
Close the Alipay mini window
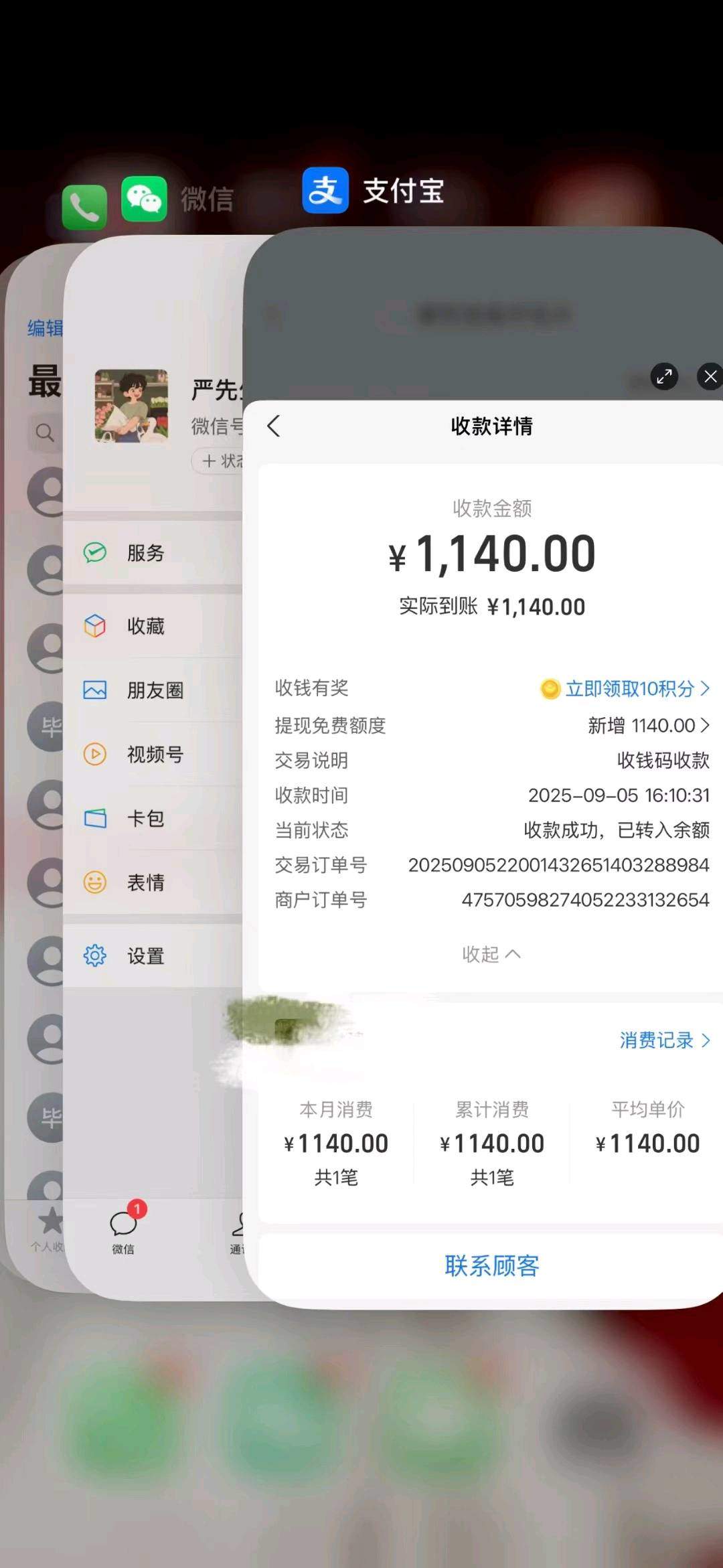point(710,376)
